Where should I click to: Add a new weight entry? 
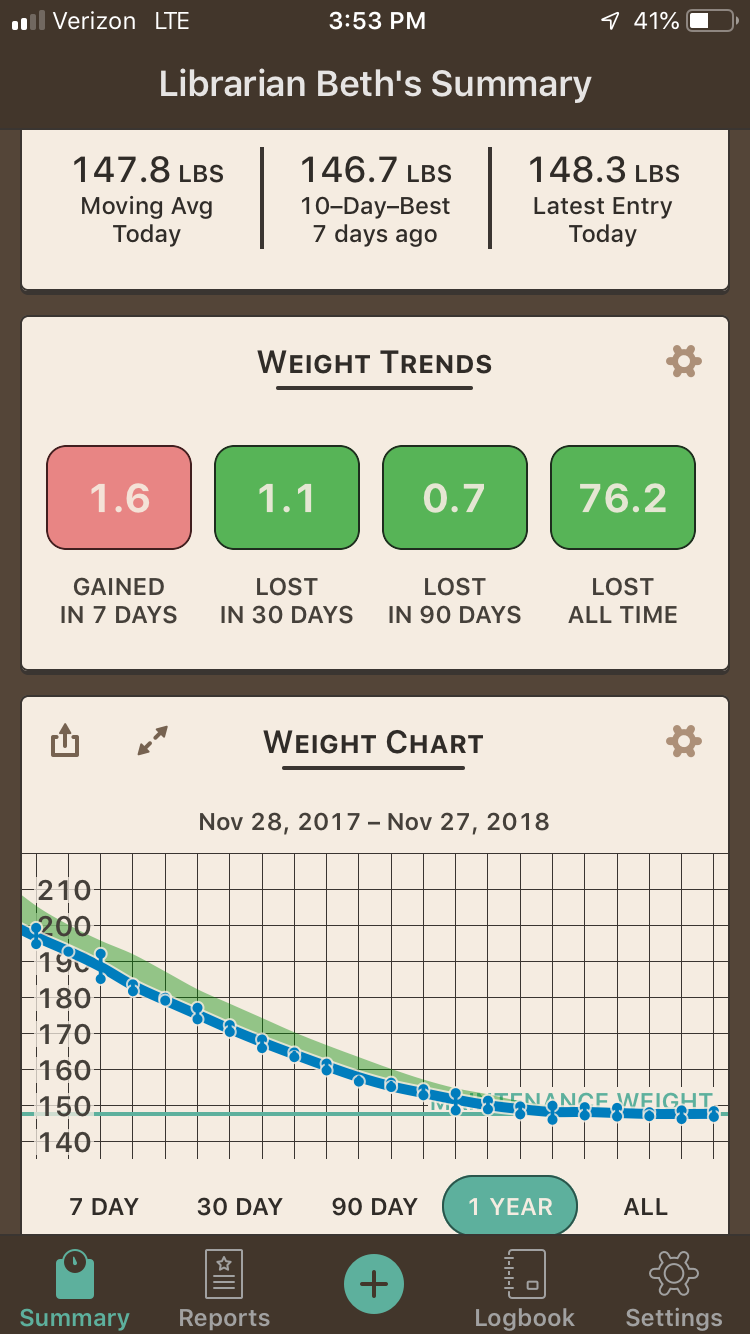(x=374, y=1283)
